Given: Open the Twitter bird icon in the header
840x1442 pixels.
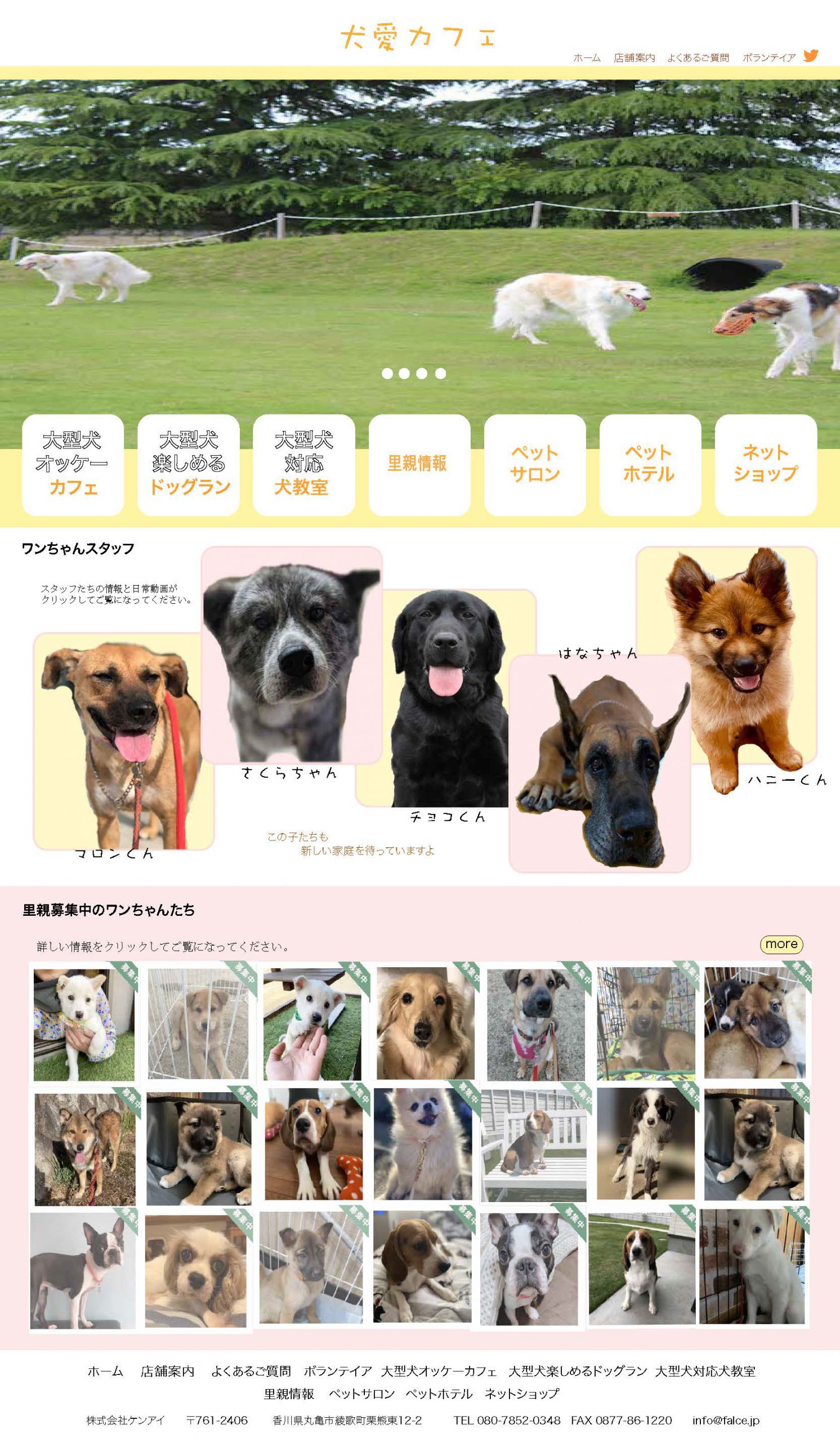Looking at the screenshot, I should (810, 56).
